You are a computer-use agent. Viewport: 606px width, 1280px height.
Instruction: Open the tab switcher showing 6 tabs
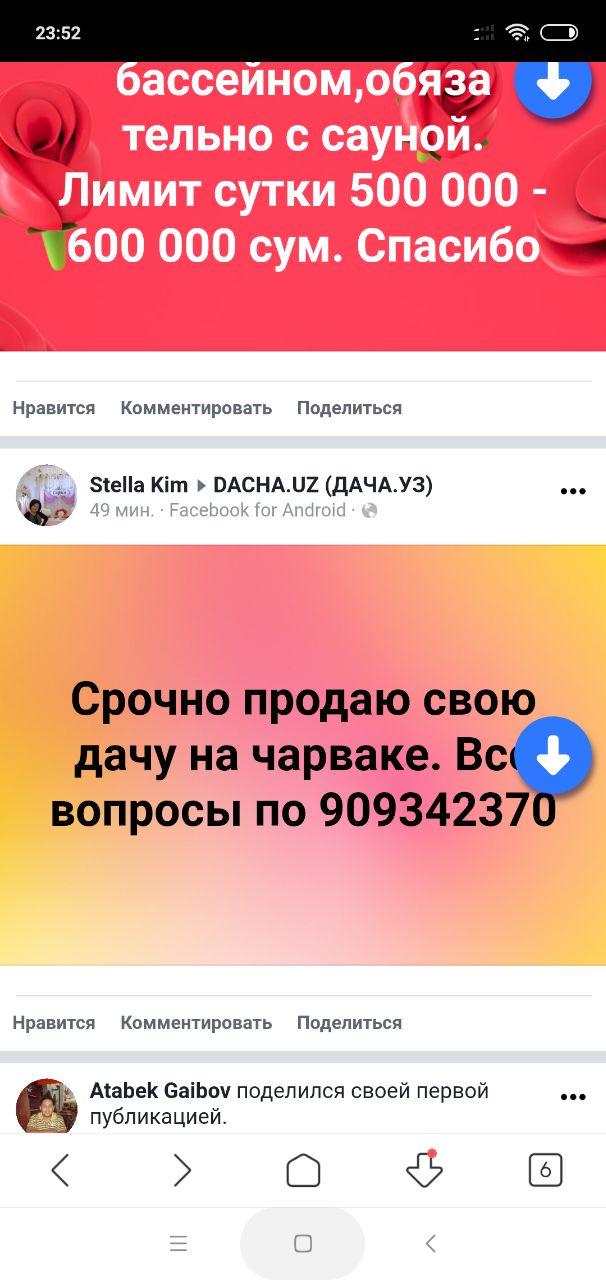pyautogui.click(x=545, y=1170)
